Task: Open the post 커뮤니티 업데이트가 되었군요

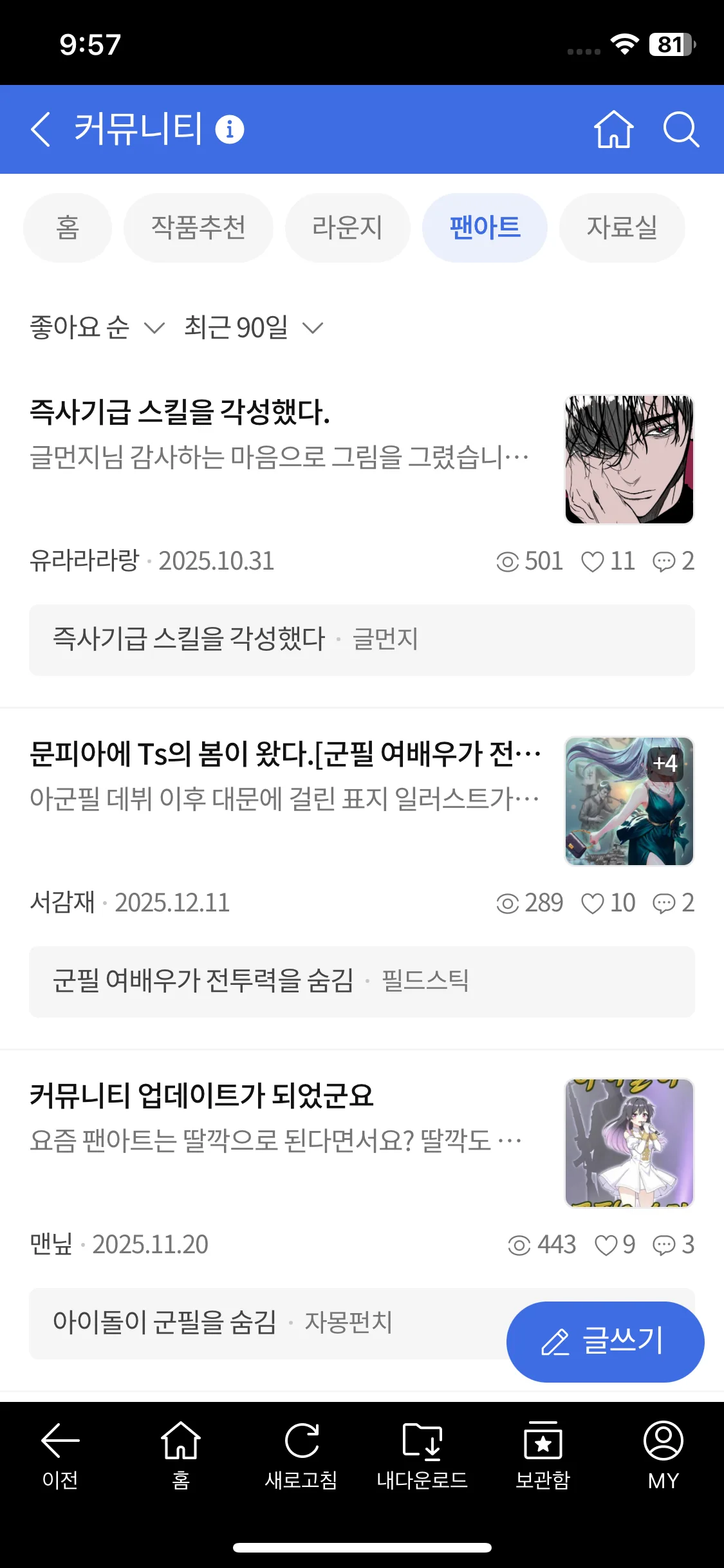Action: click(x=201, y=1096)
